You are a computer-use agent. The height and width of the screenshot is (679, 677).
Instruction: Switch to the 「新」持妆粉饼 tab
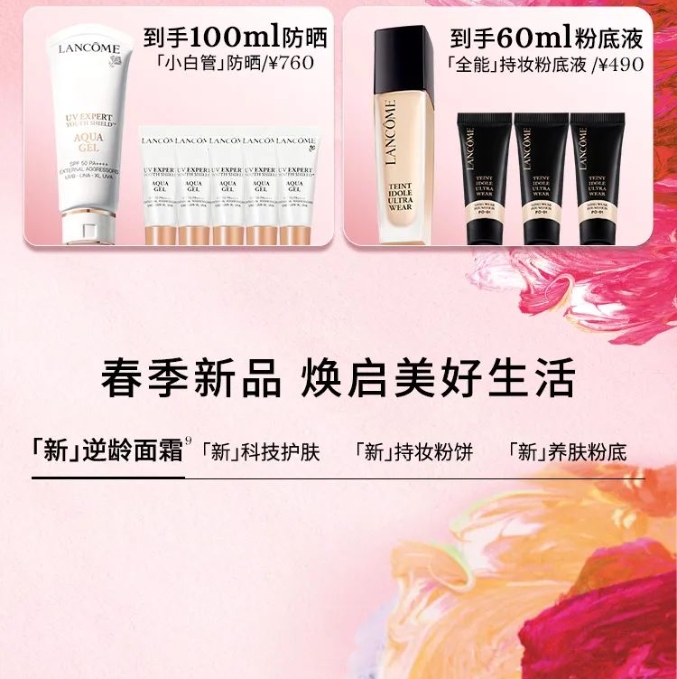coord(414,453)
